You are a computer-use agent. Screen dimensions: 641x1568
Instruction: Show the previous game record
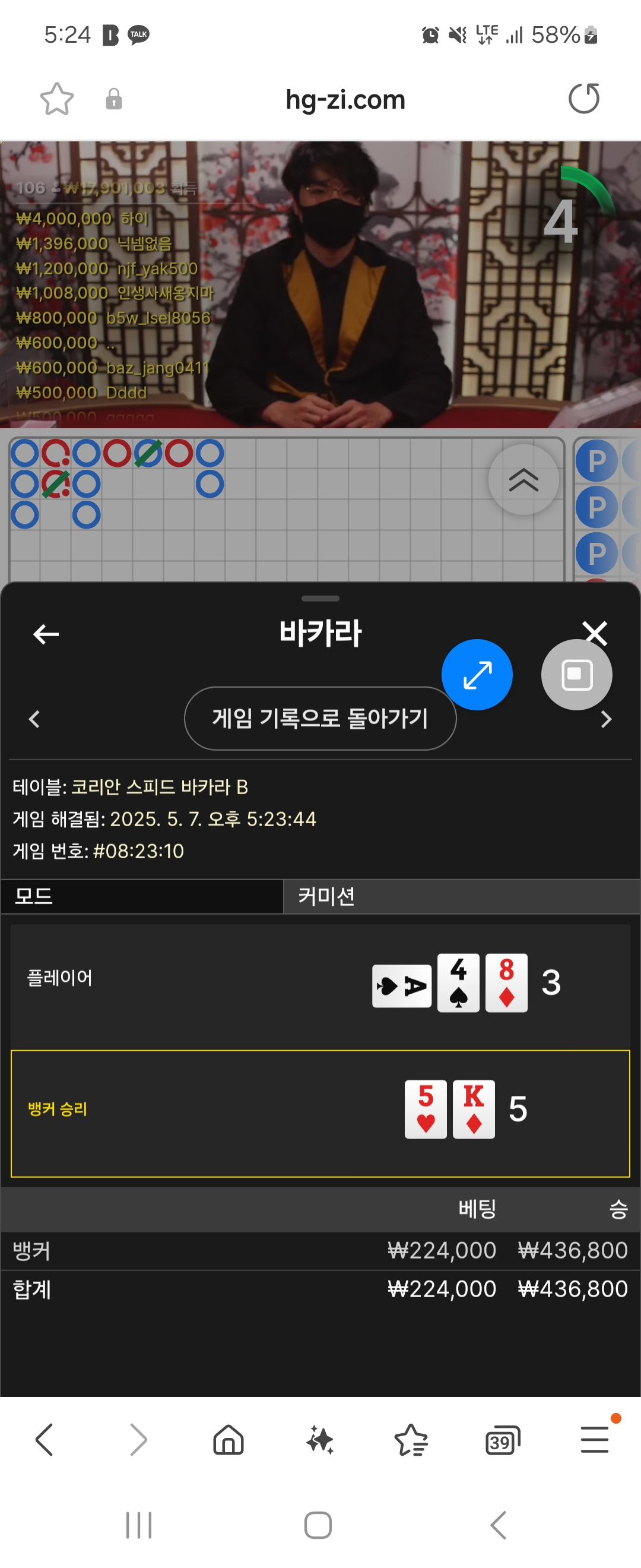34,719
